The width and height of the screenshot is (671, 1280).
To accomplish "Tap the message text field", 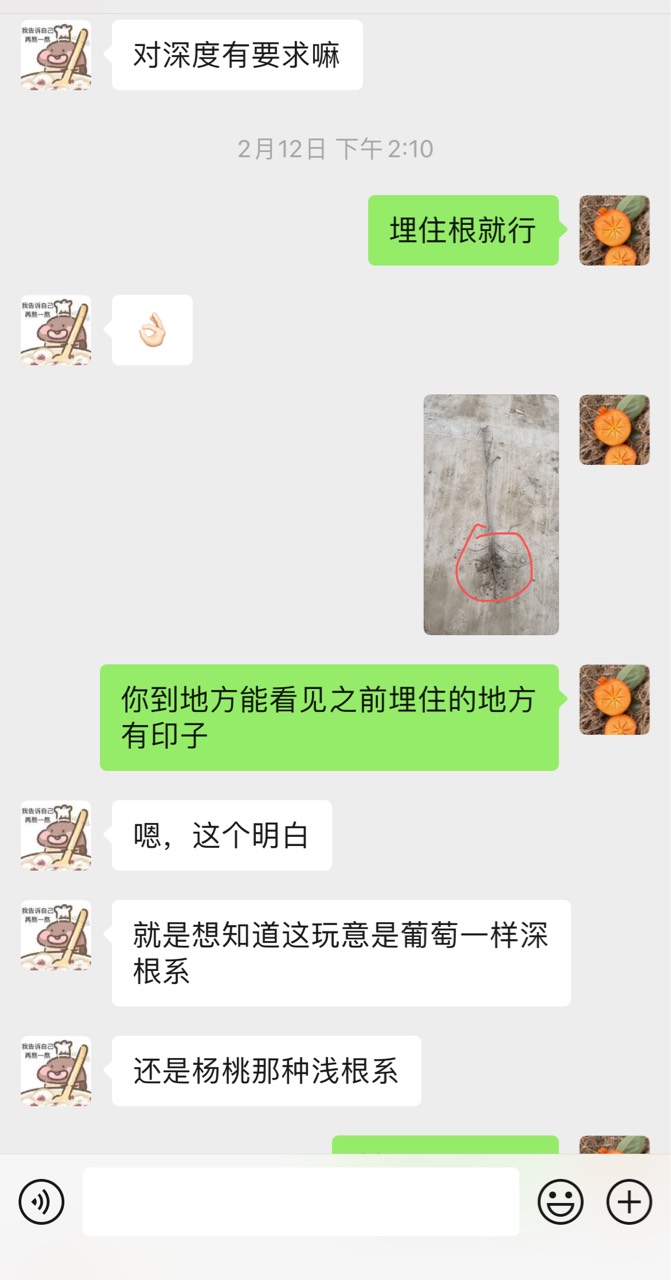I will 300,1201.
